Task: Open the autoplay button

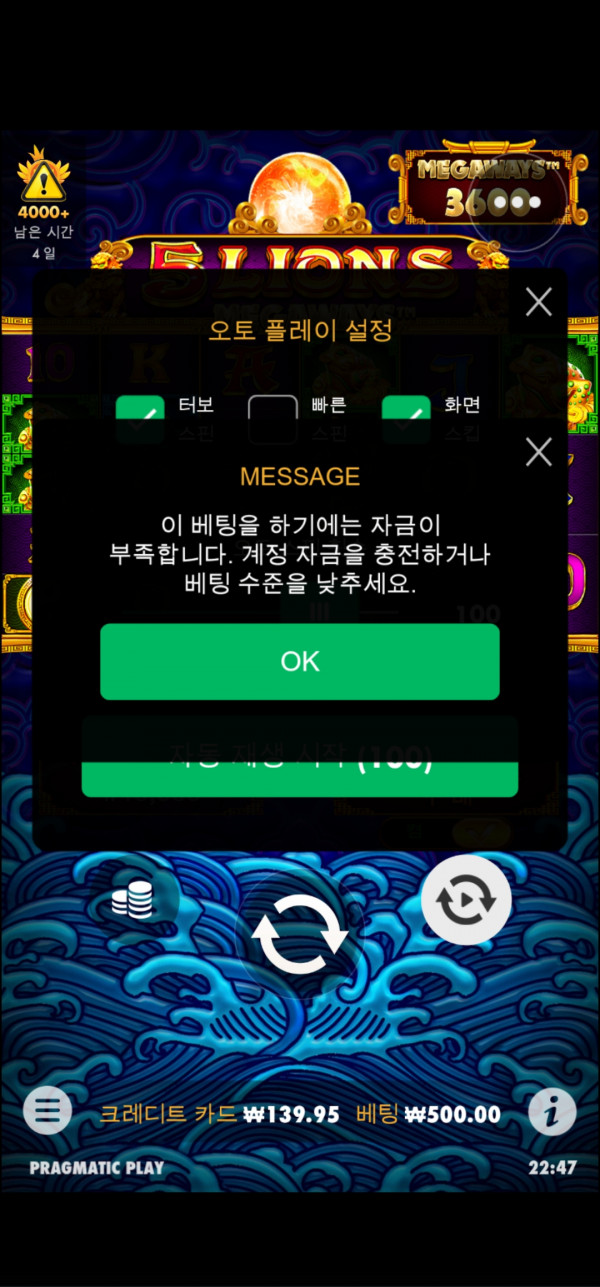Action: click(465, 901)
